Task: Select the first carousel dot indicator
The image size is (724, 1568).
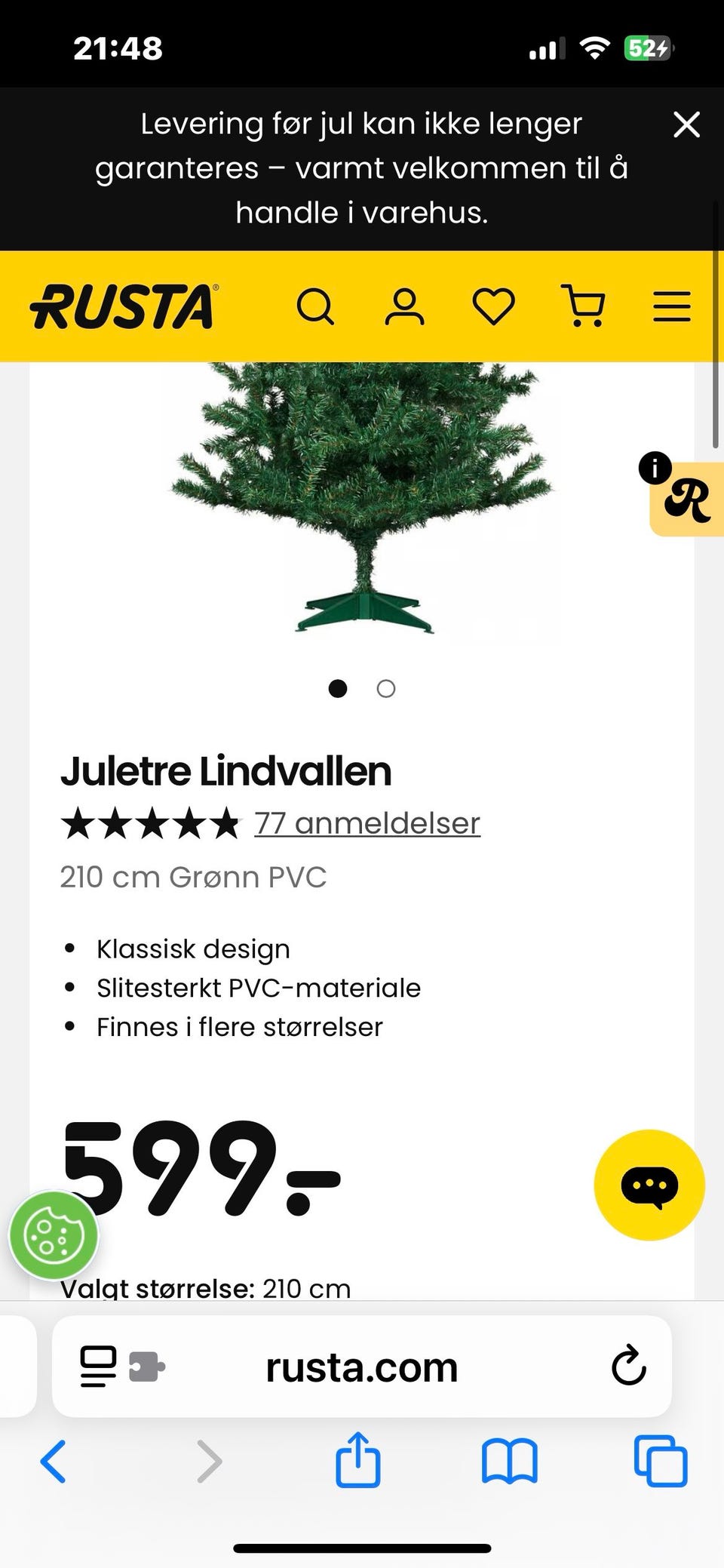Action: pos(338,688)
